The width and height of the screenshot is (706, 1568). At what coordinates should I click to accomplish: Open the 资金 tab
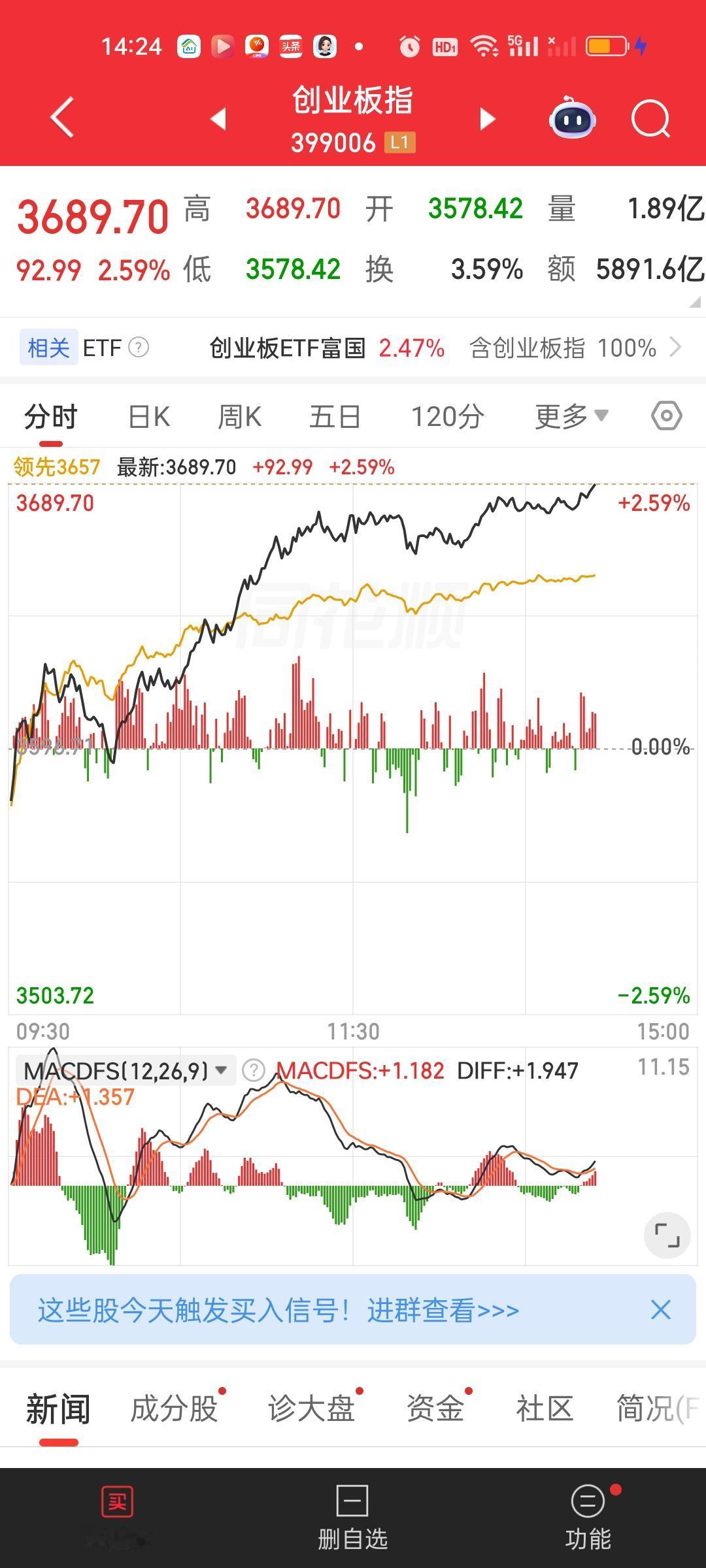[435, 1409]
